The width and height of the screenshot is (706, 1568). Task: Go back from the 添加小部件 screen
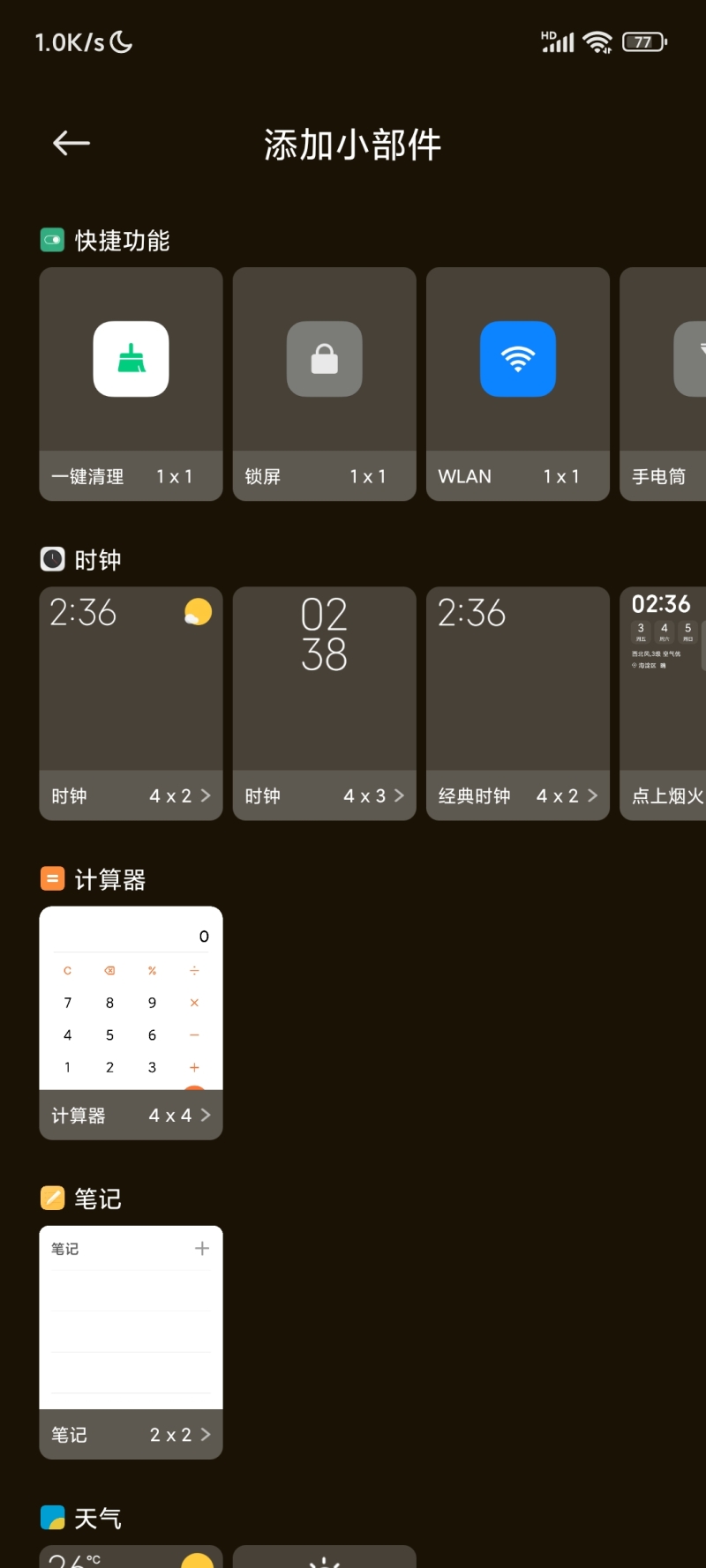click(71, 143)
